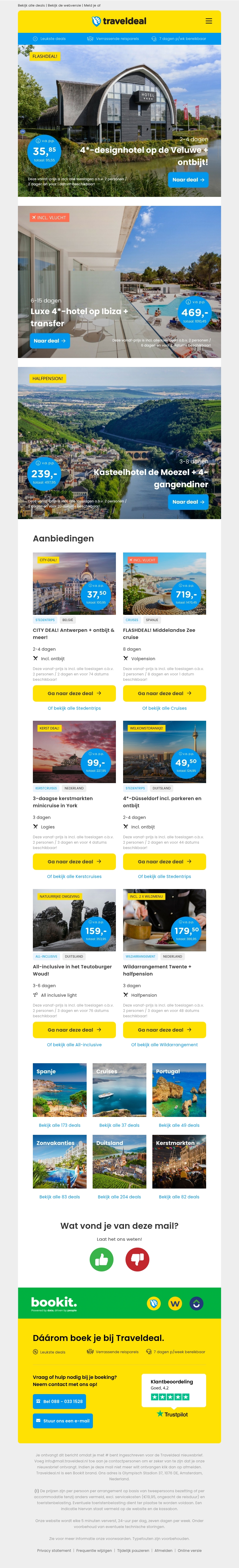
Task: Select the Spanje destination tile
Action: (60, 1090)
